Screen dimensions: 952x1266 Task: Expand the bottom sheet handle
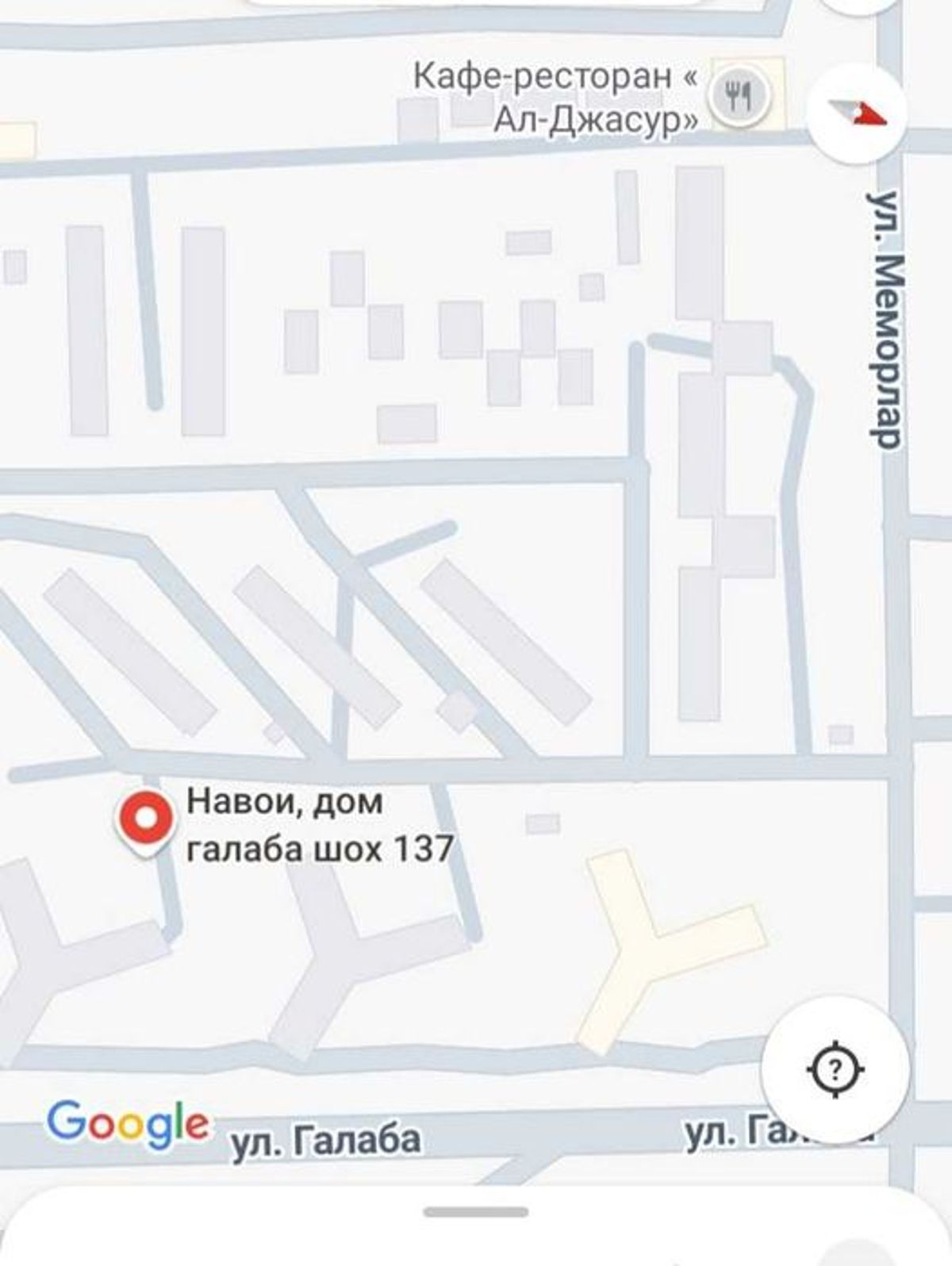(x=475, y=1213)
